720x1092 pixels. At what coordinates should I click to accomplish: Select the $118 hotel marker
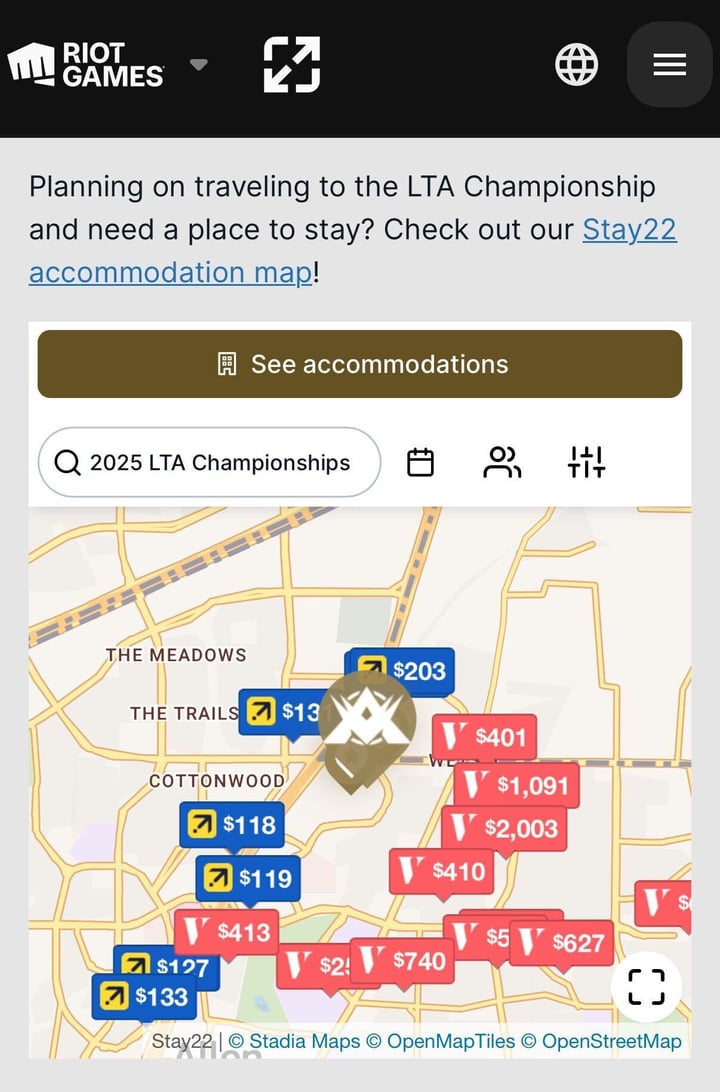232,824
